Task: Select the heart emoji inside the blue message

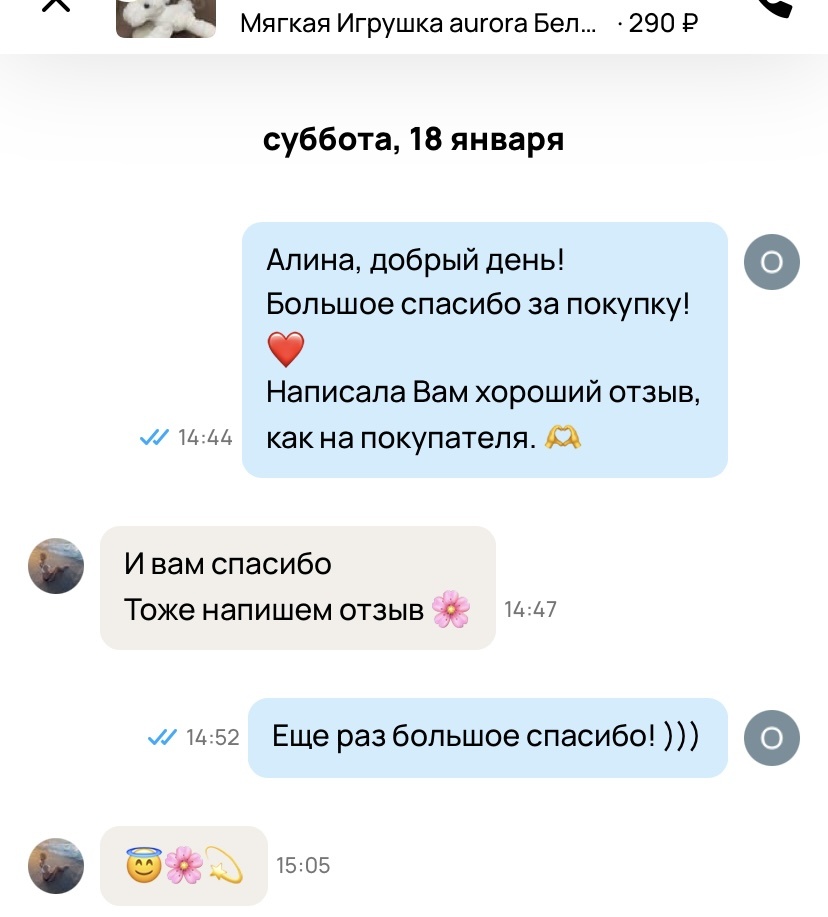Action: pyautogui.click(x=284, y=349)
